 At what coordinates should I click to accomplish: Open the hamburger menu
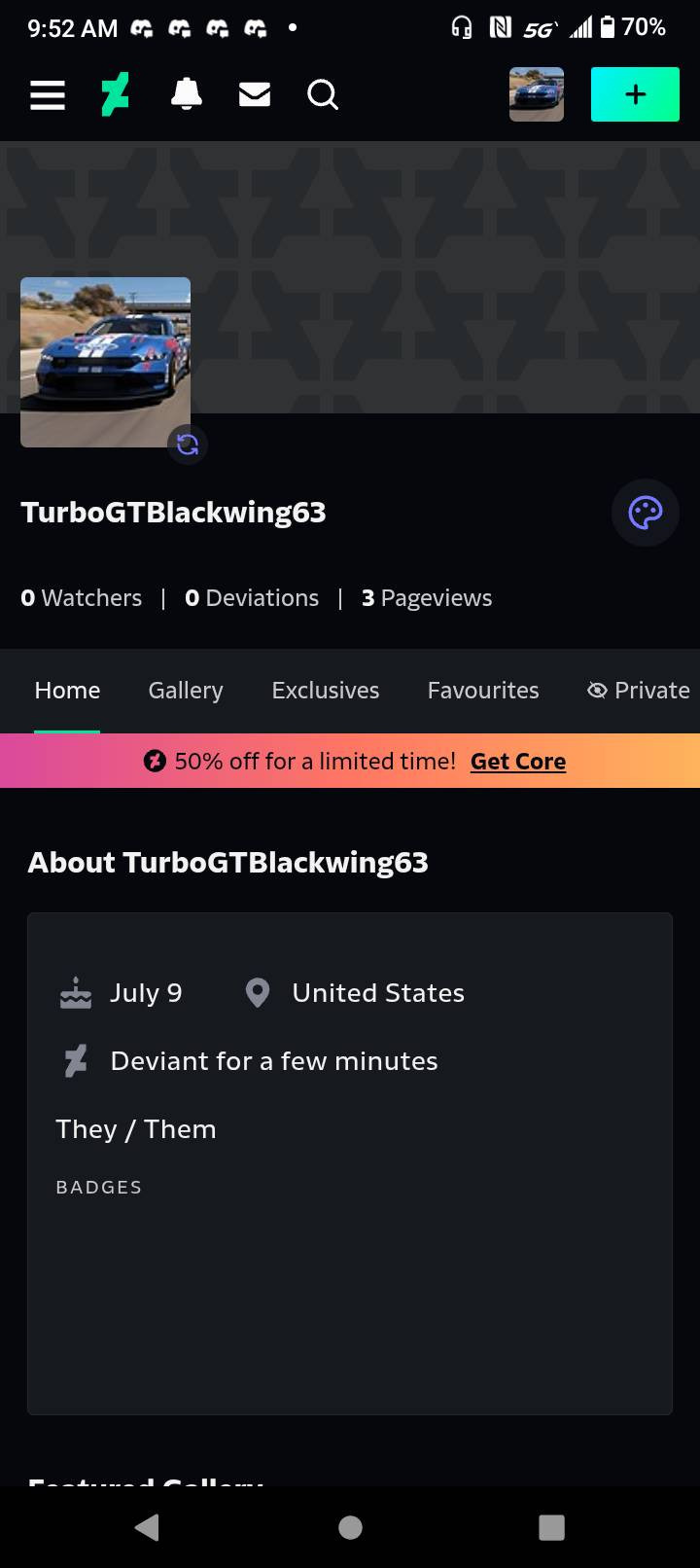click(x=47, y=94)
